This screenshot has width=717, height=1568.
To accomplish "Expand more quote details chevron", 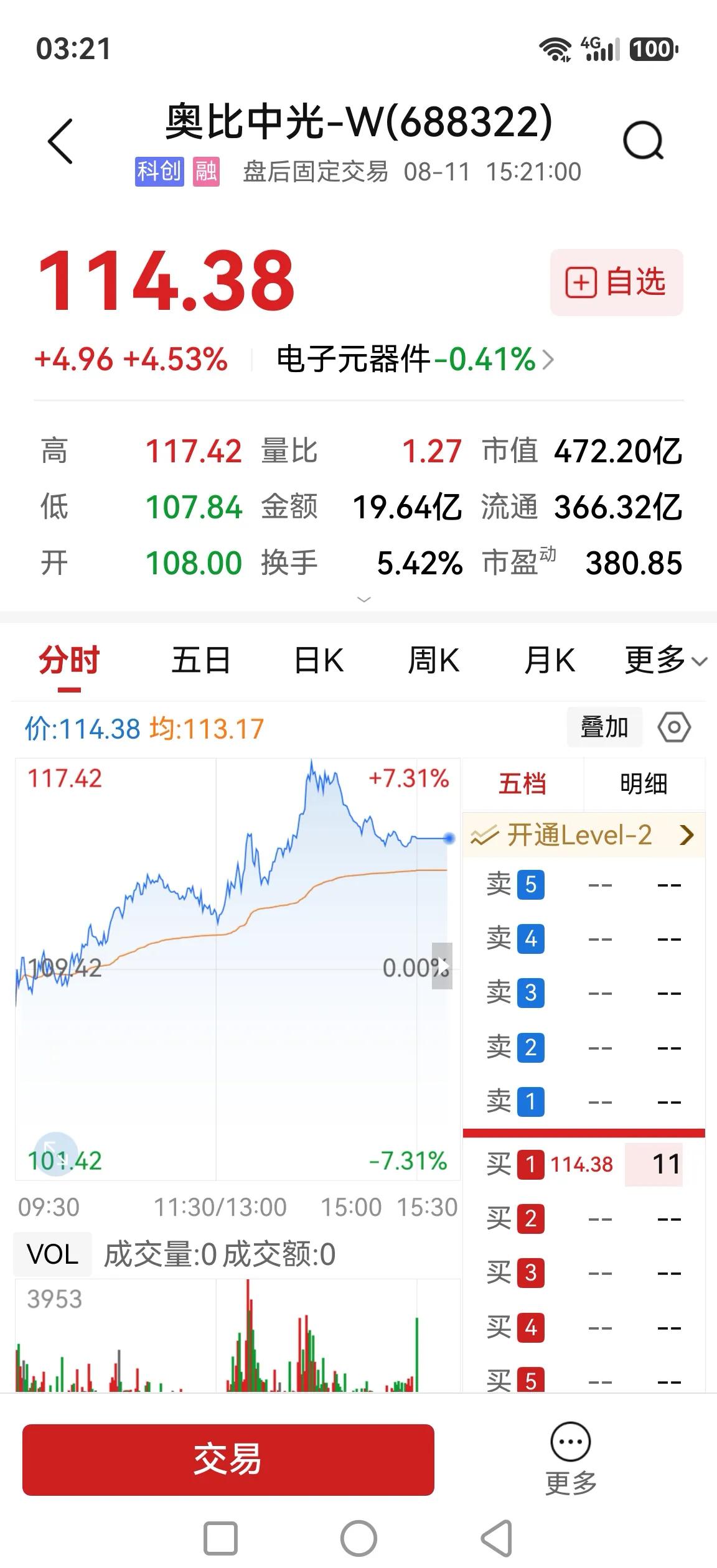I will click(x=363, y=599).
